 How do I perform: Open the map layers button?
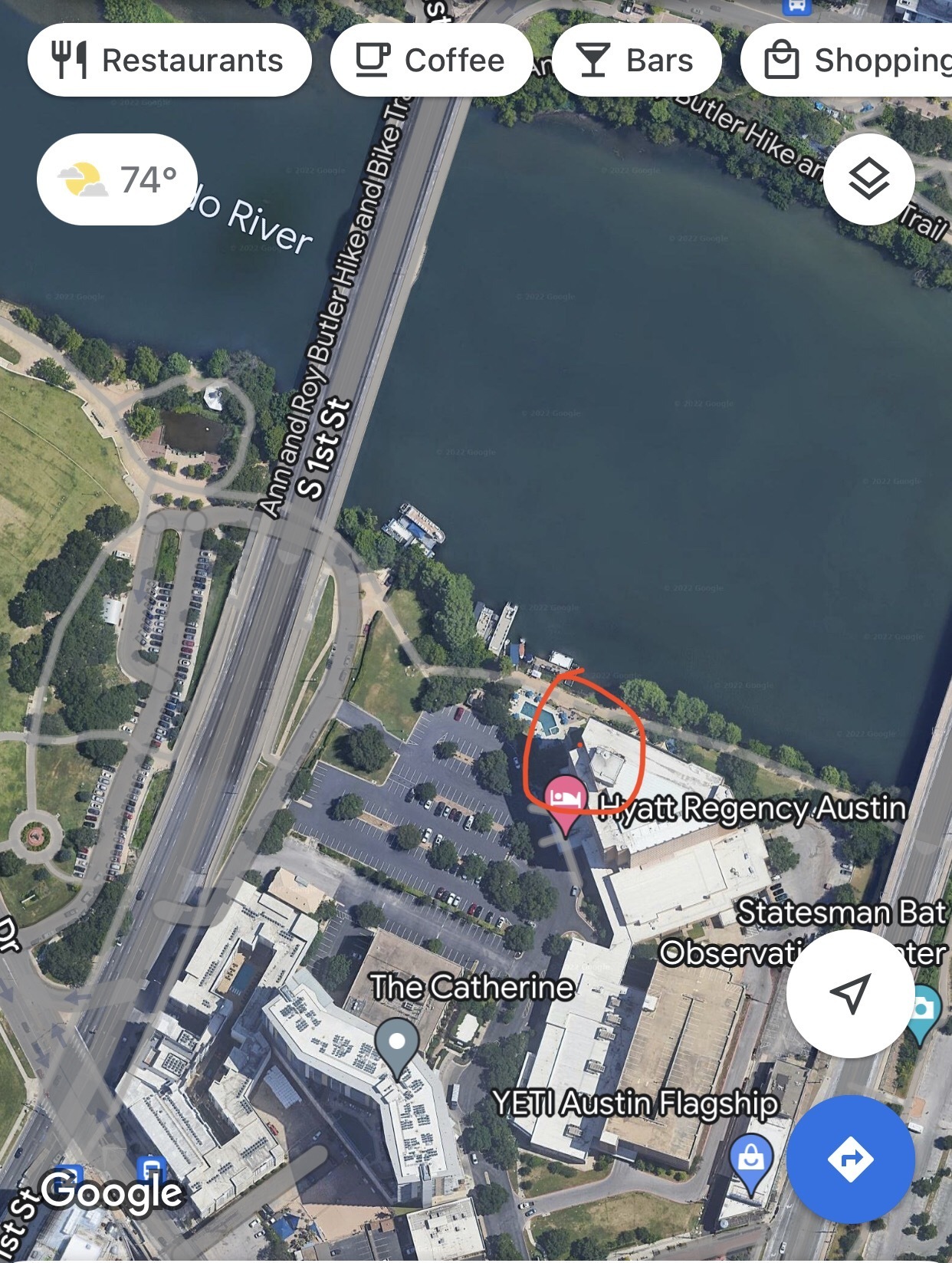pos(868,180)
